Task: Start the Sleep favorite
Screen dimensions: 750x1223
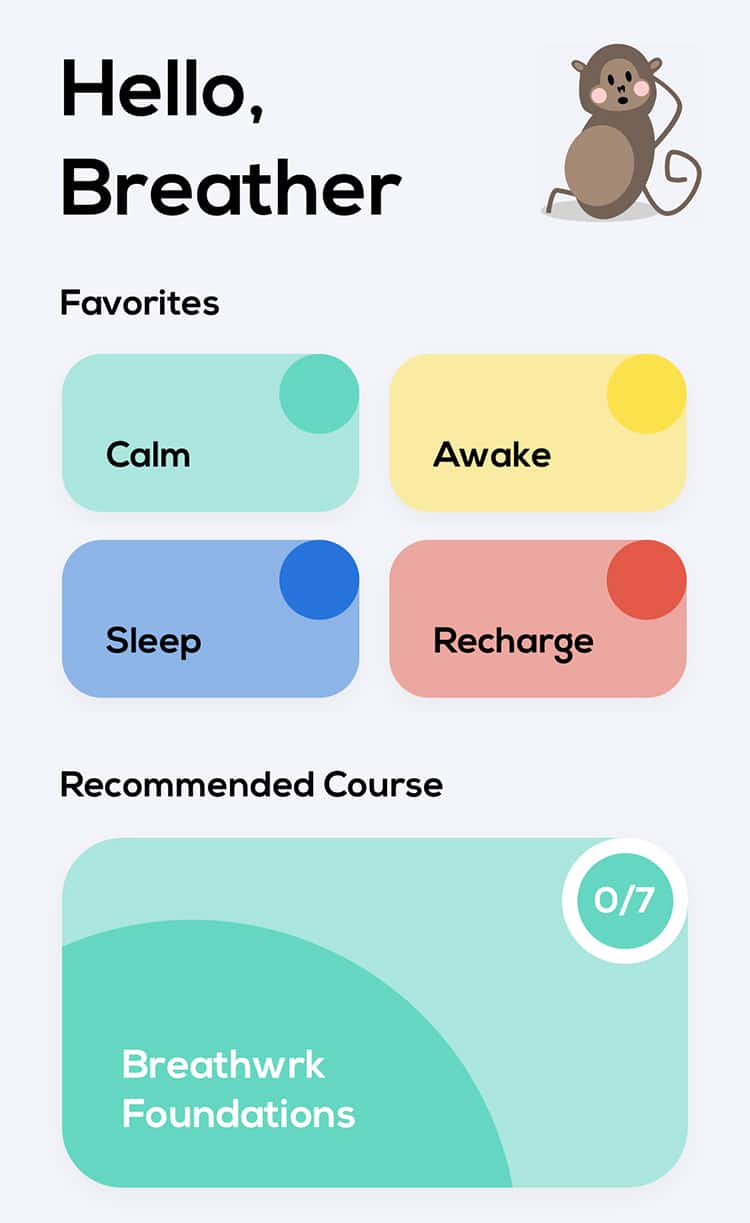Action: 210,618
